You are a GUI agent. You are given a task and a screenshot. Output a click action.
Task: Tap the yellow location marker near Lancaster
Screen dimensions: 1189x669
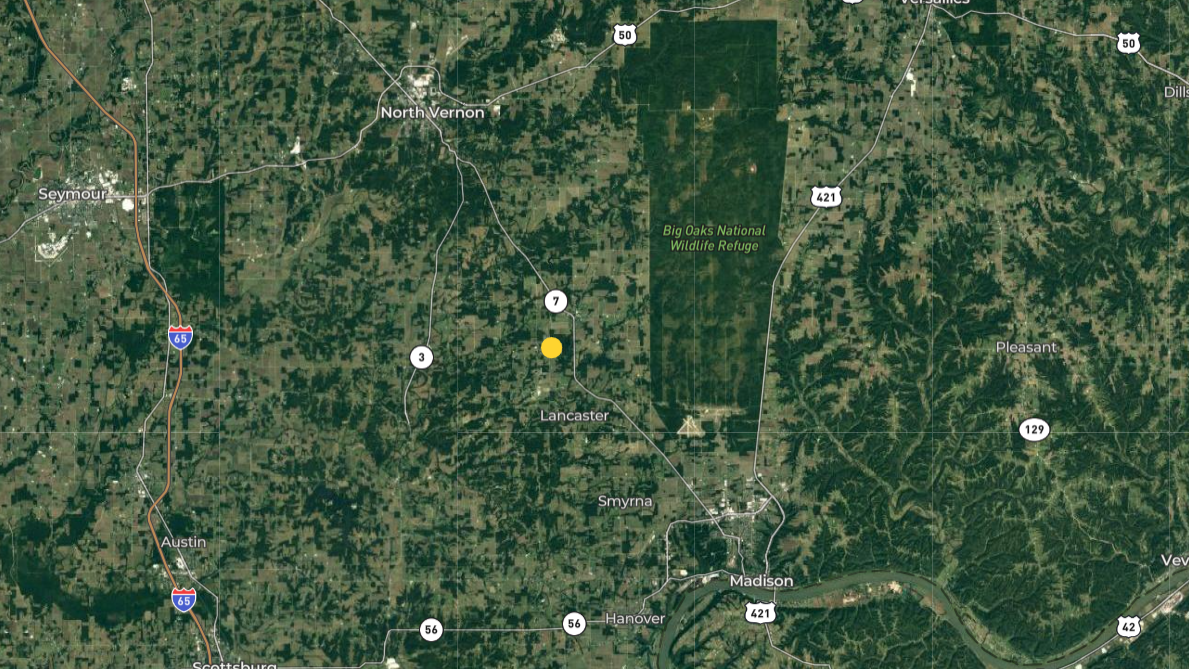point(551,348)
